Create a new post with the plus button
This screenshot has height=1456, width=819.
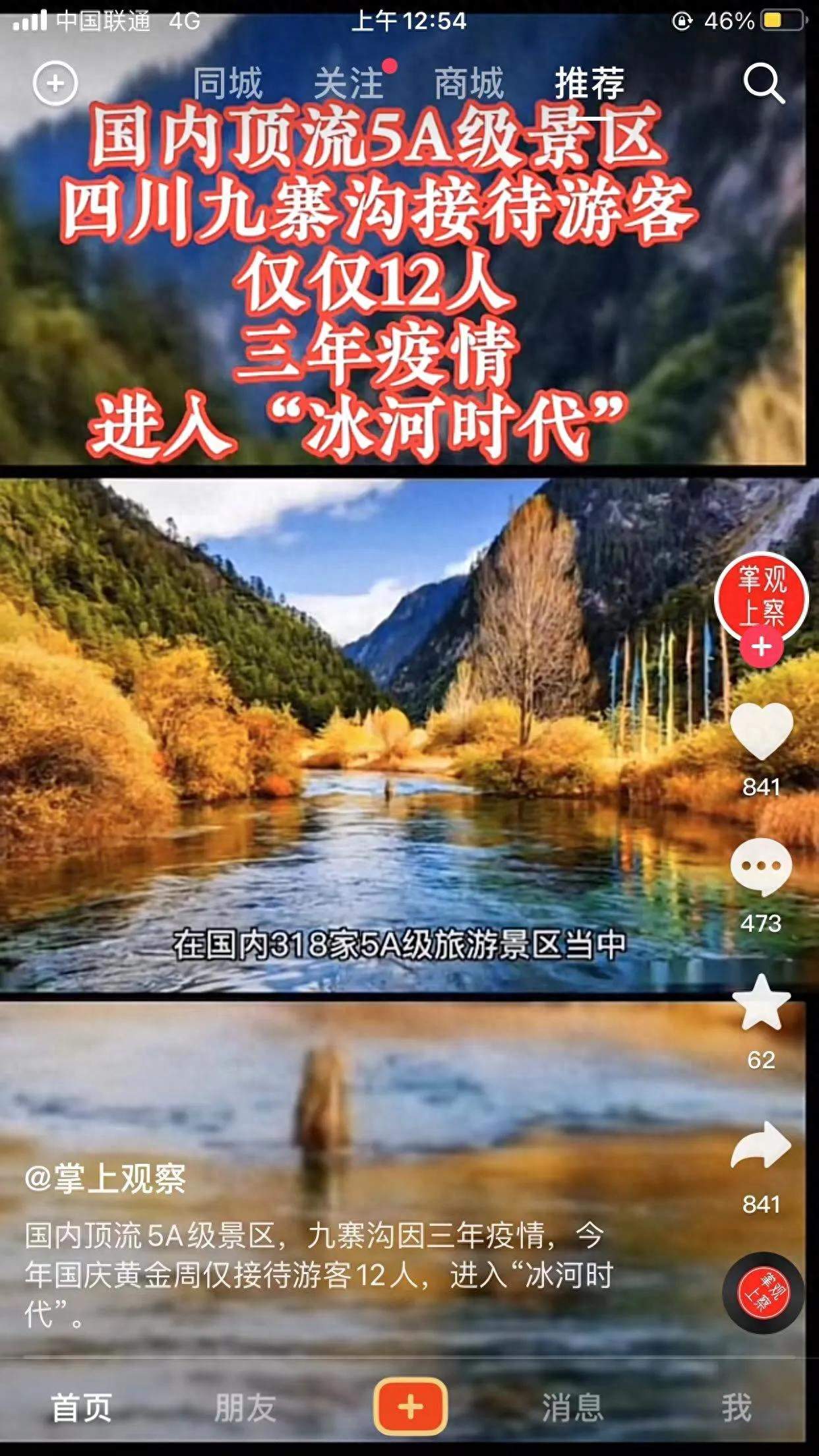[410, 1407]
